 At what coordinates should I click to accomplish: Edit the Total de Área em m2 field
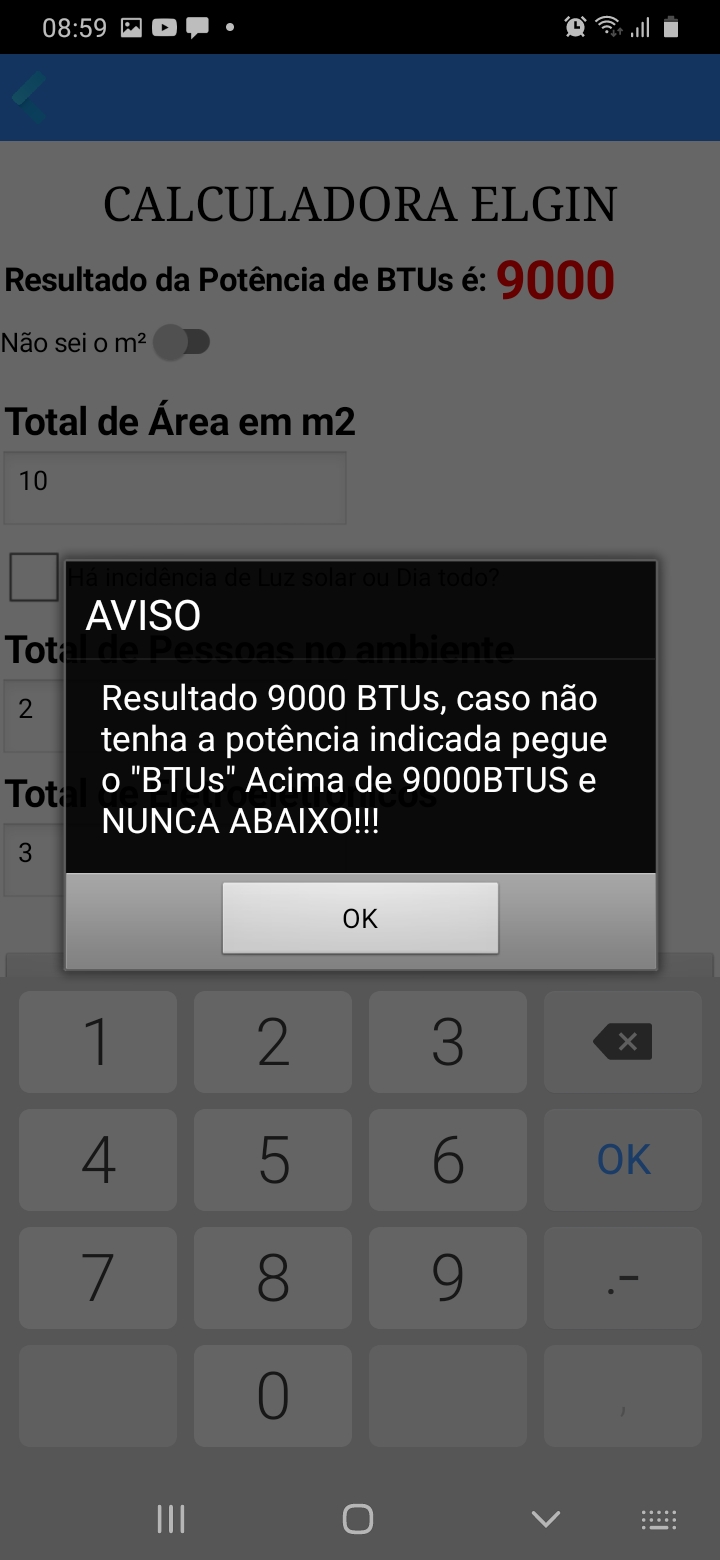[175, 487]
